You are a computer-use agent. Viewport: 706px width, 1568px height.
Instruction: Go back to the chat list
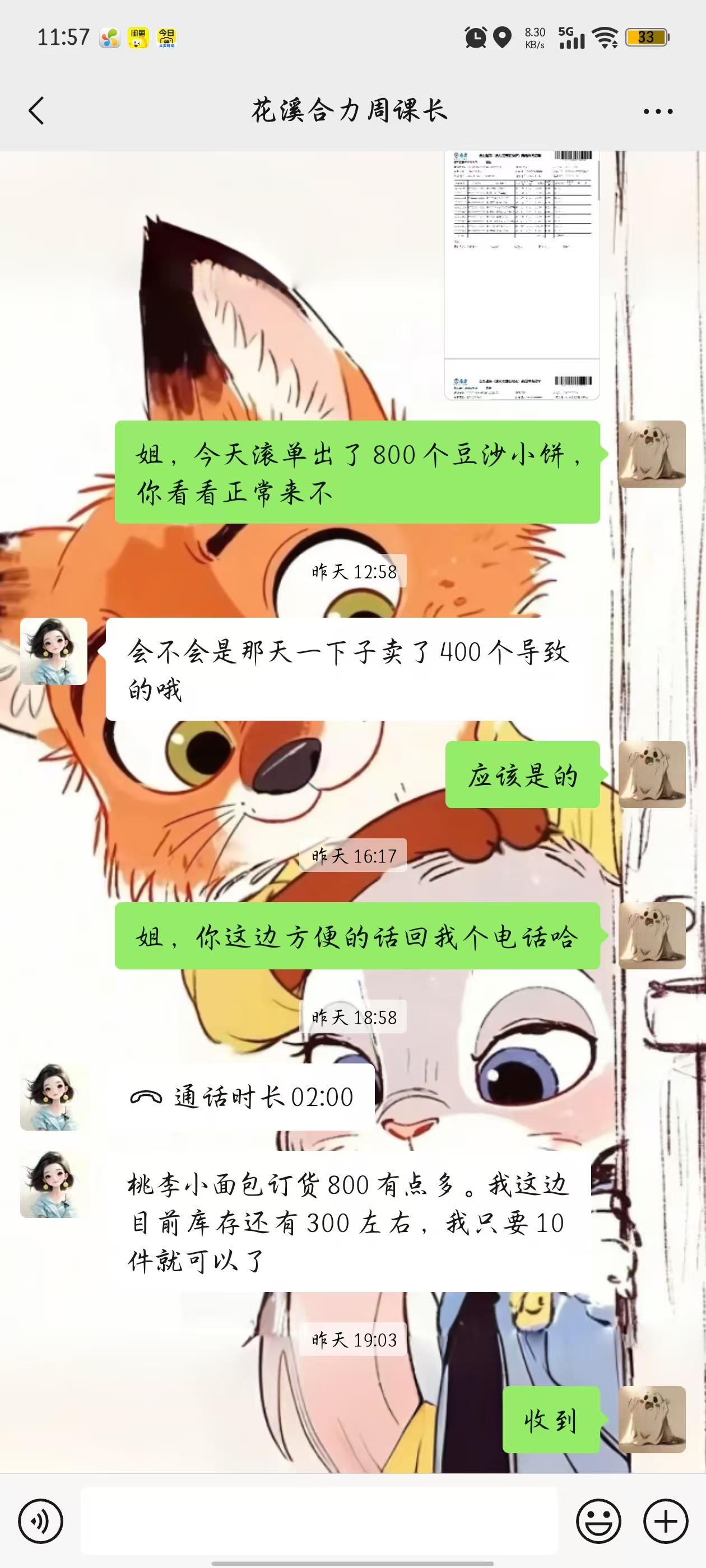[36, 111]
